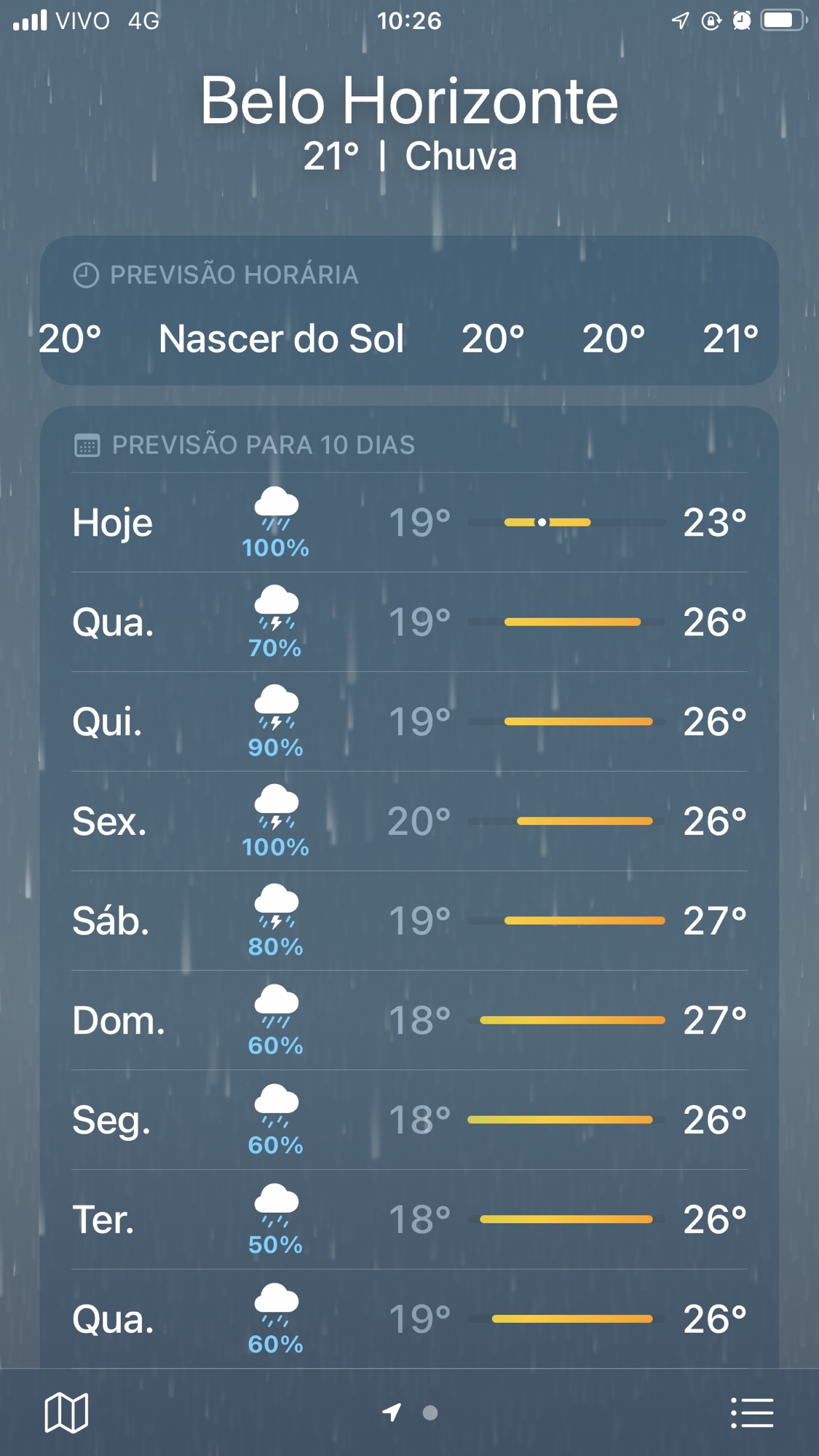
Task: Select the Sex. forecast row
Action: click(409, 821)
